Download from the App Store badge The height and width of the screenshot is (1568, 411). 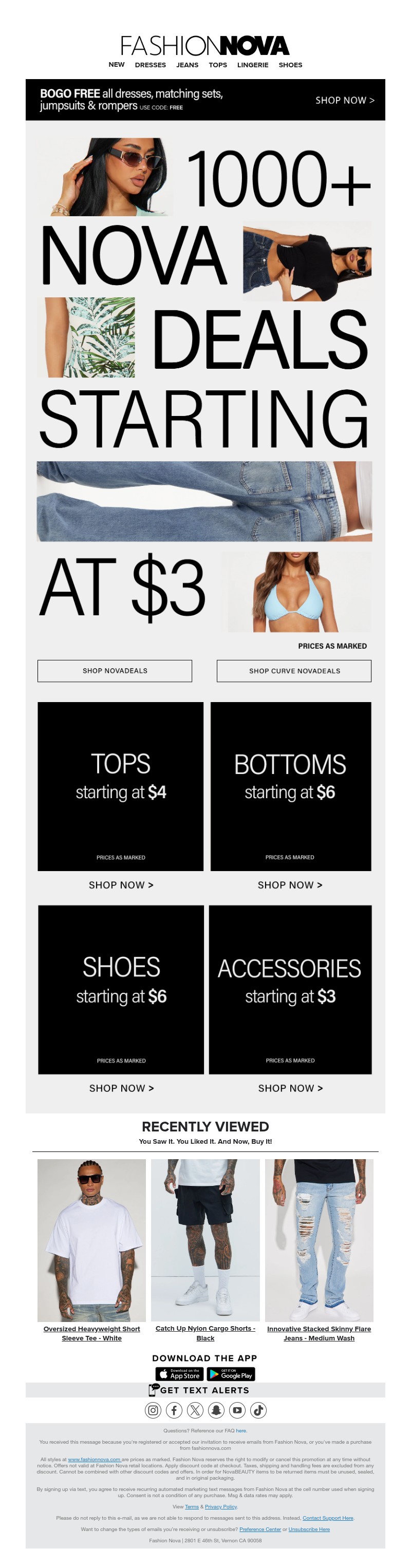coord(179,1374)
